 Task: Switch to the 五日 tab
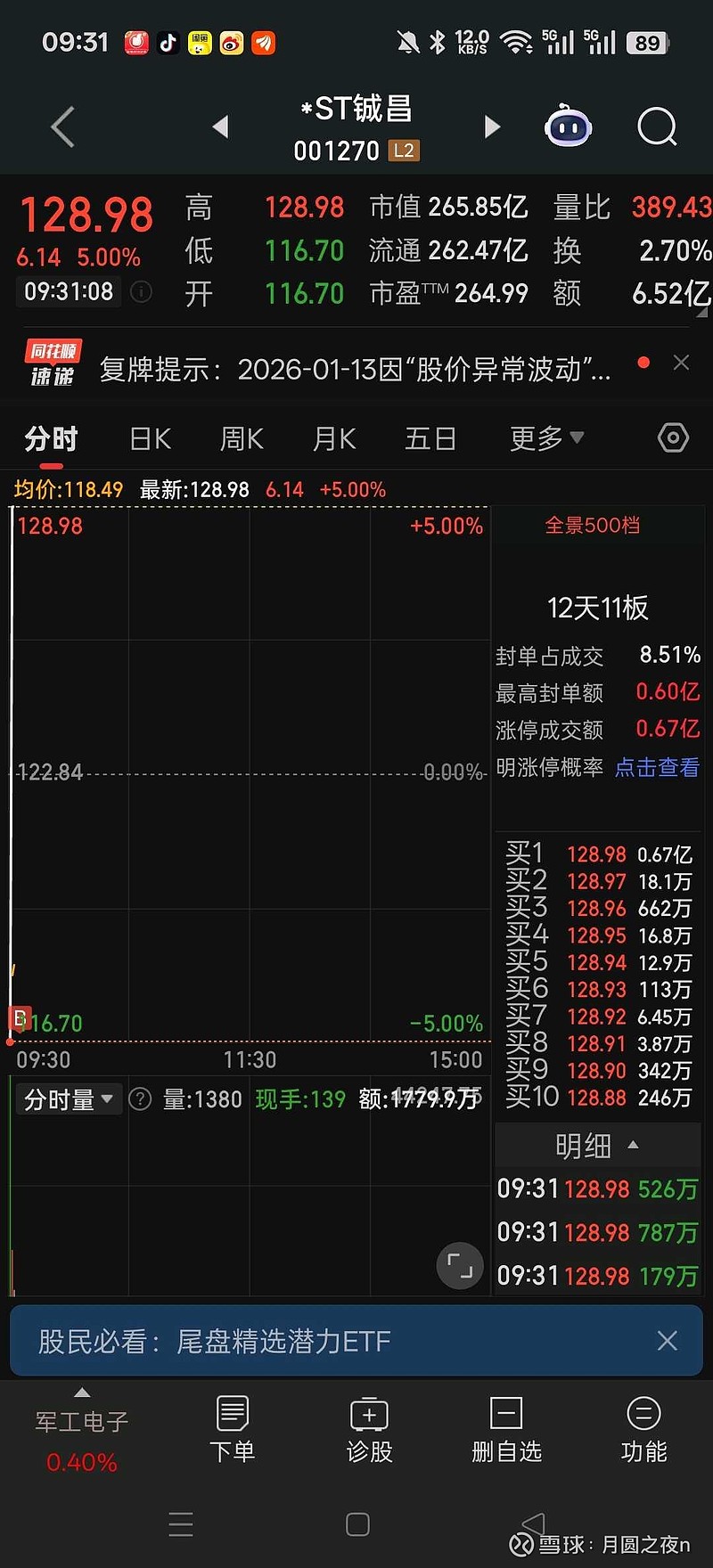click(430, 437)
